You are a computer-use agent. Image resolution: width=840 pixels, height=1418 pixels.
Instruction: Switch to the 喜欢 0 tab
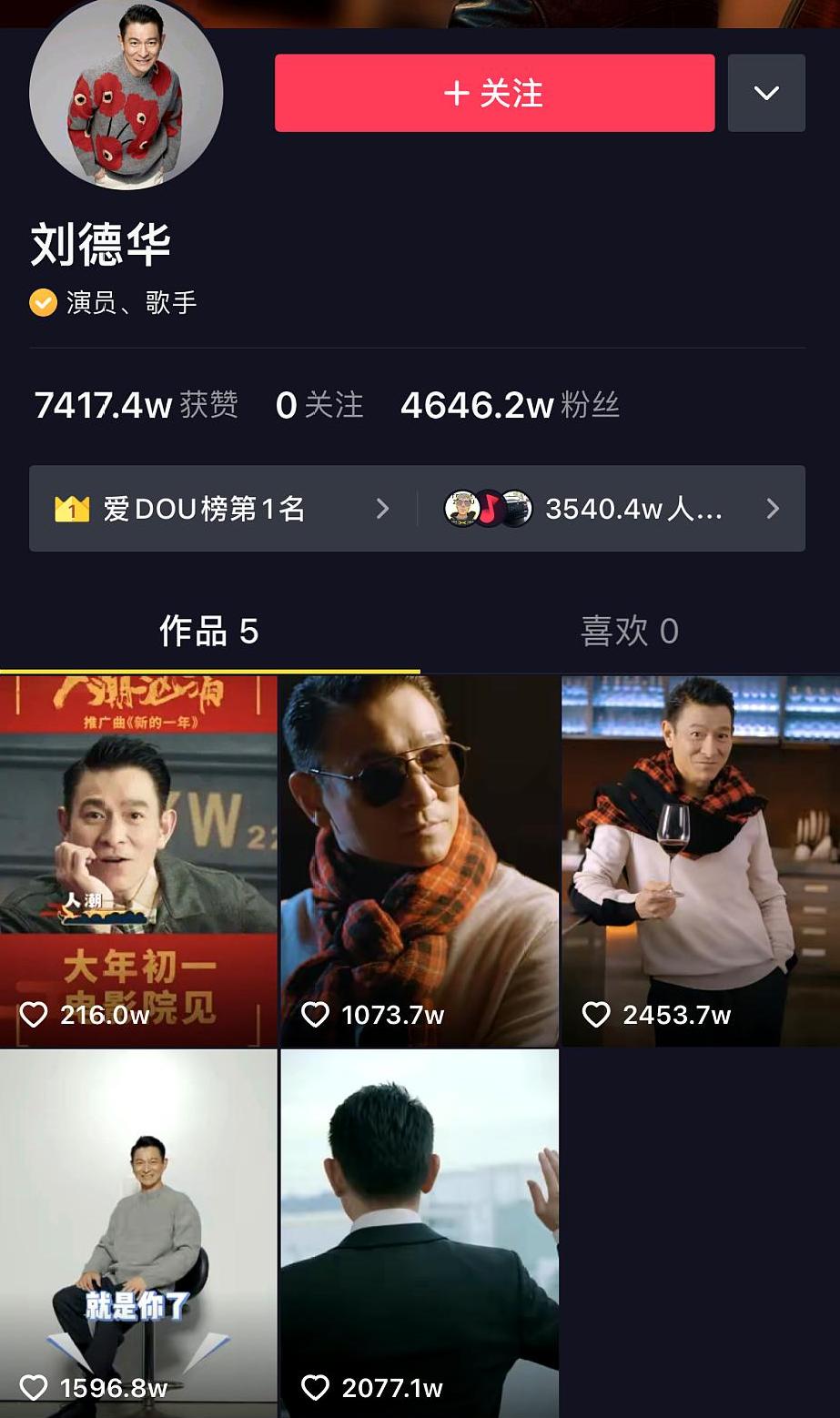(632, 632)
